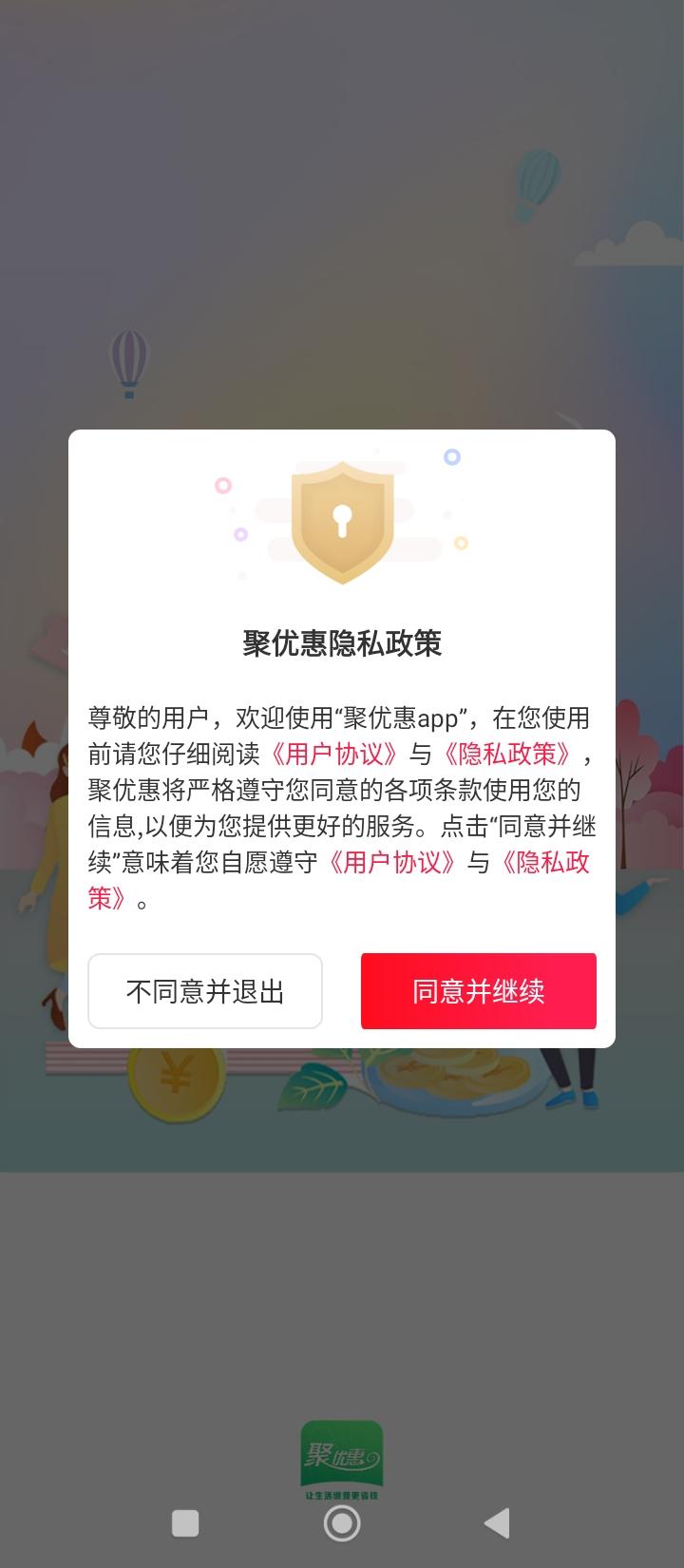Tap the keyhole inside the shield icon
Viewport: 684px width, 1568px height.
[x=342, y=523]
